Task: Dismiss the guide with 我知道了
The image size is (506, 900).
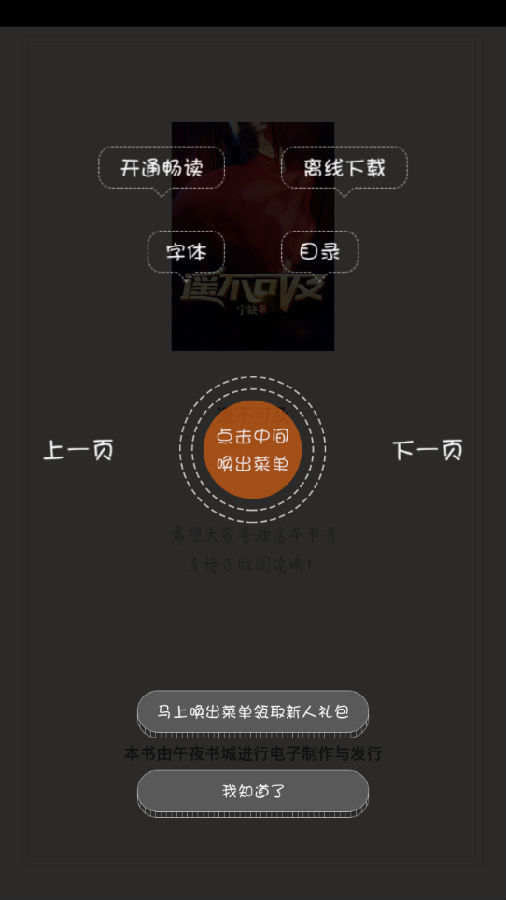Action: [252, 793]
